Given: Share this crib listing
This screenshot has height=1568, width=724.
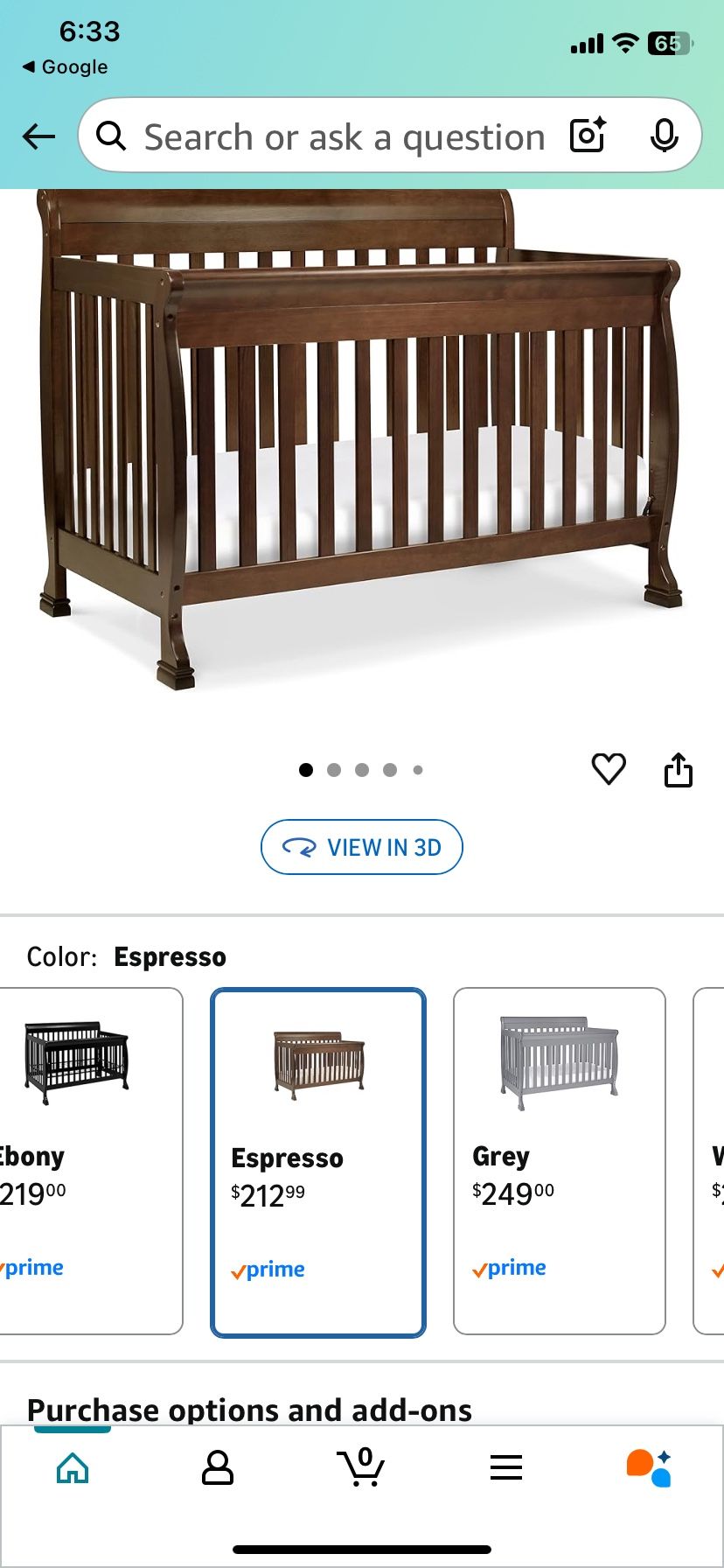Looking at the screenshot, I should (678, 770).
